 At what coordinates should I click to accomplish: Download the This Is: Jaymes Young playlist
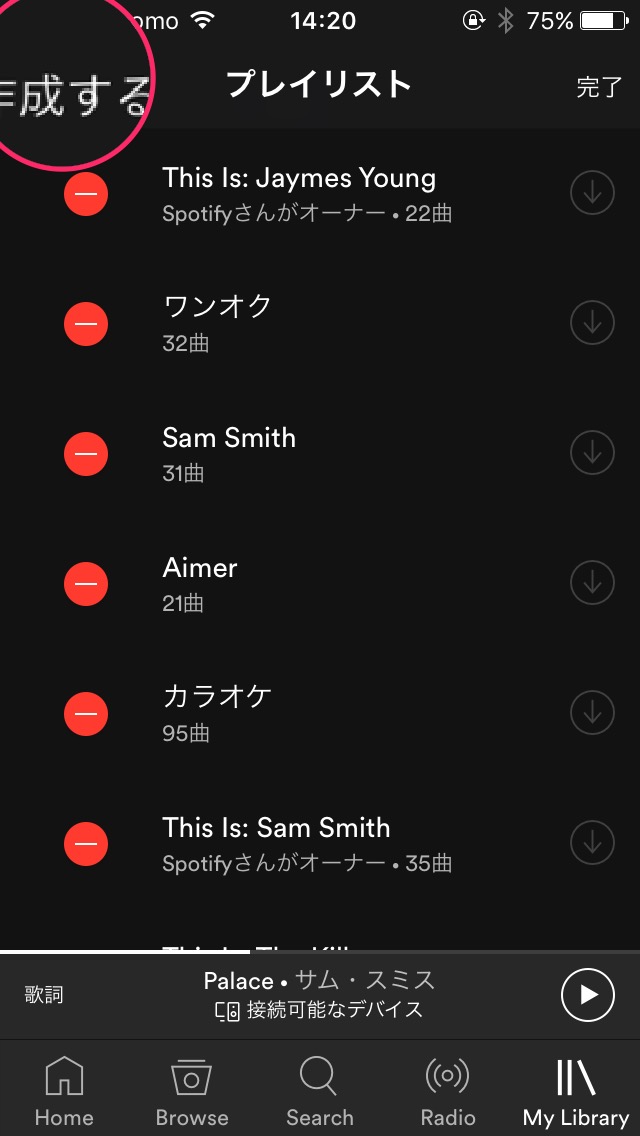click(x=592, y=194)
